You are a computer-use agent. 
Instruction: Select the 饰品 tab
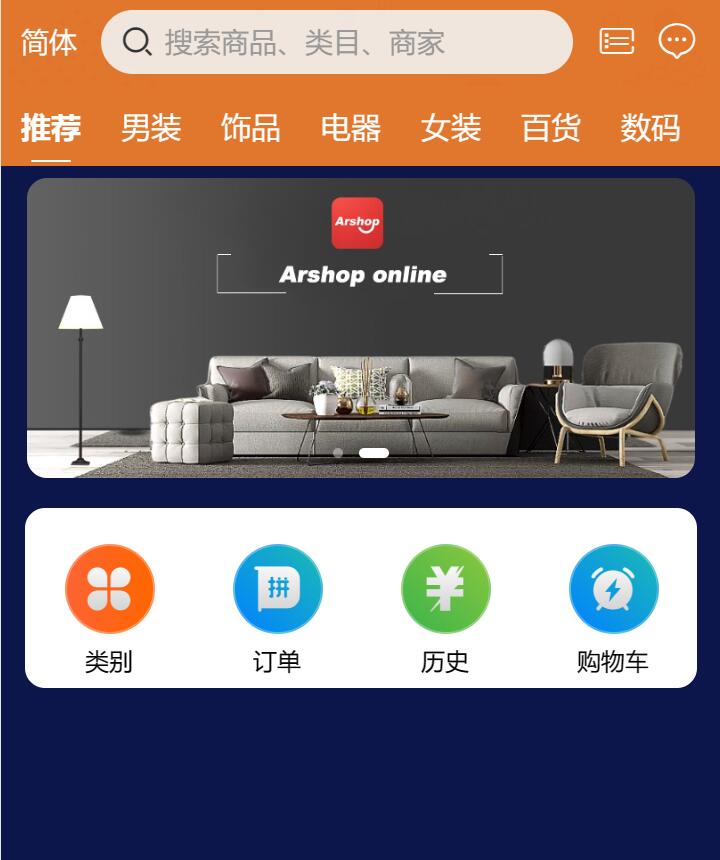[x=250, y=128]
